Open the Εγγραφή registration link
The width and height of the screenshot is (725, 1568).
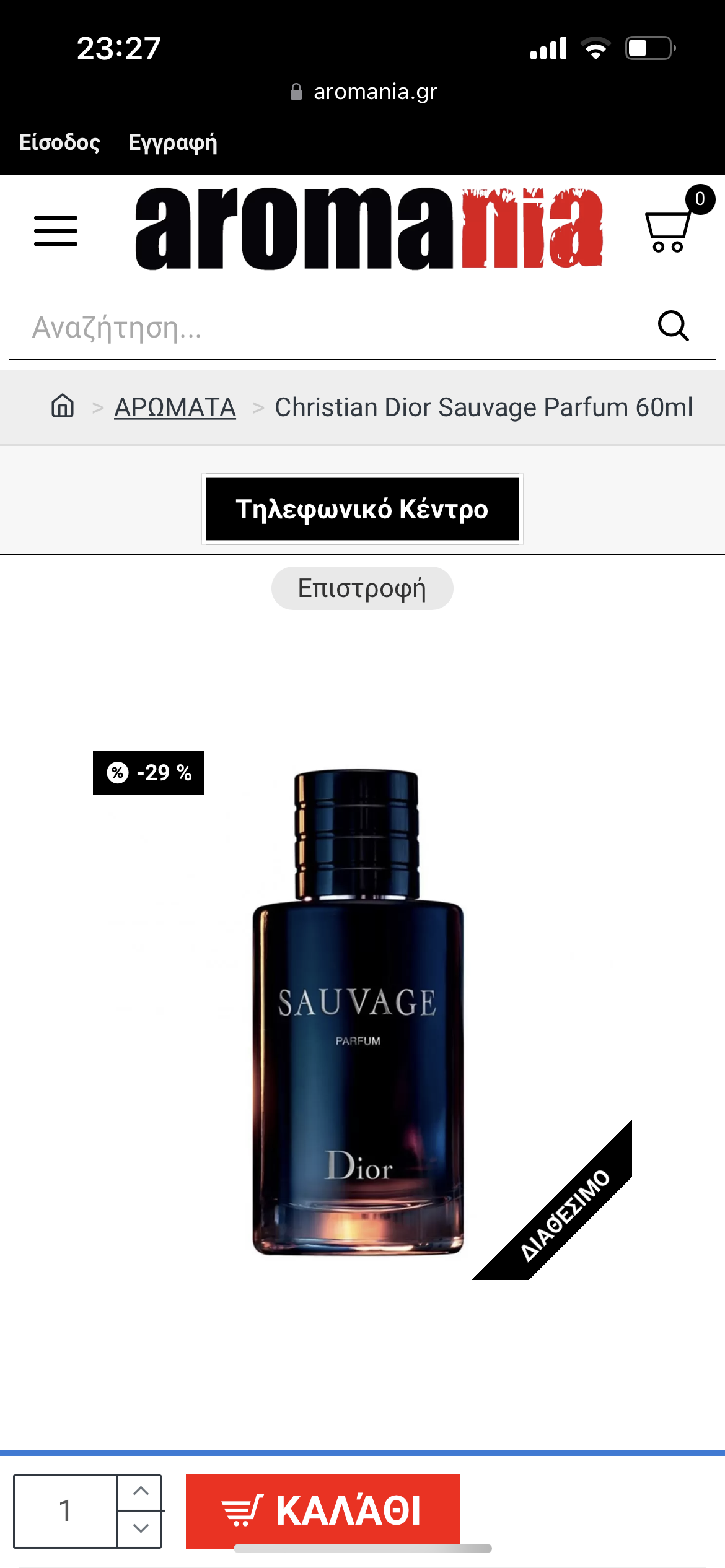click(172, 142)
